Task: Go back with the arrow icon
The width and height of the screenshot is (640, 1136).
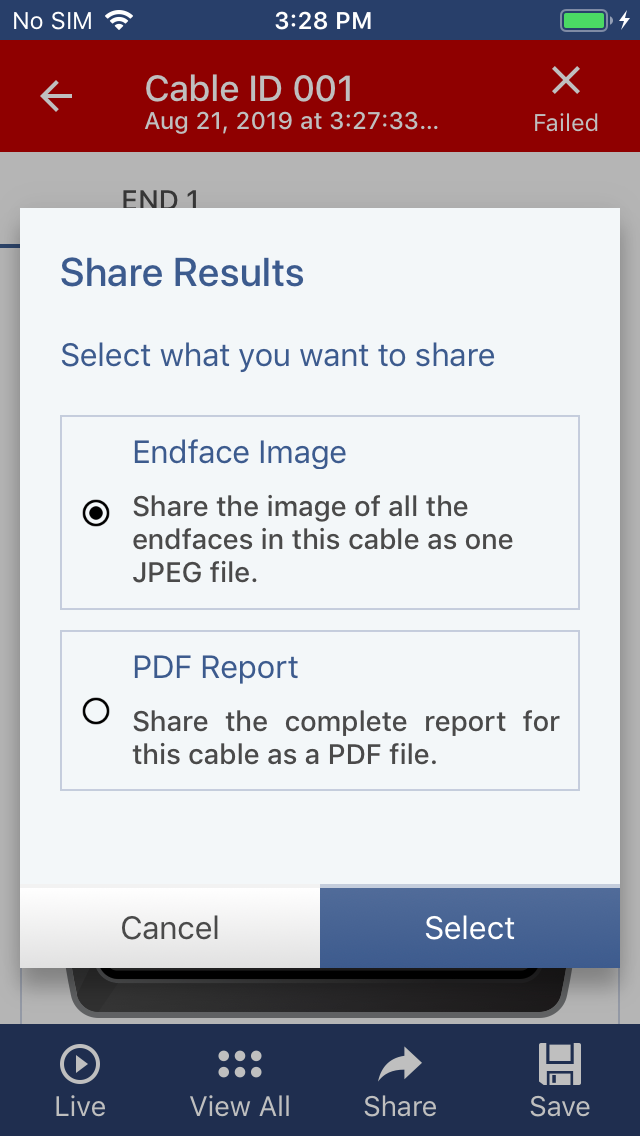Action: (56, 96)
